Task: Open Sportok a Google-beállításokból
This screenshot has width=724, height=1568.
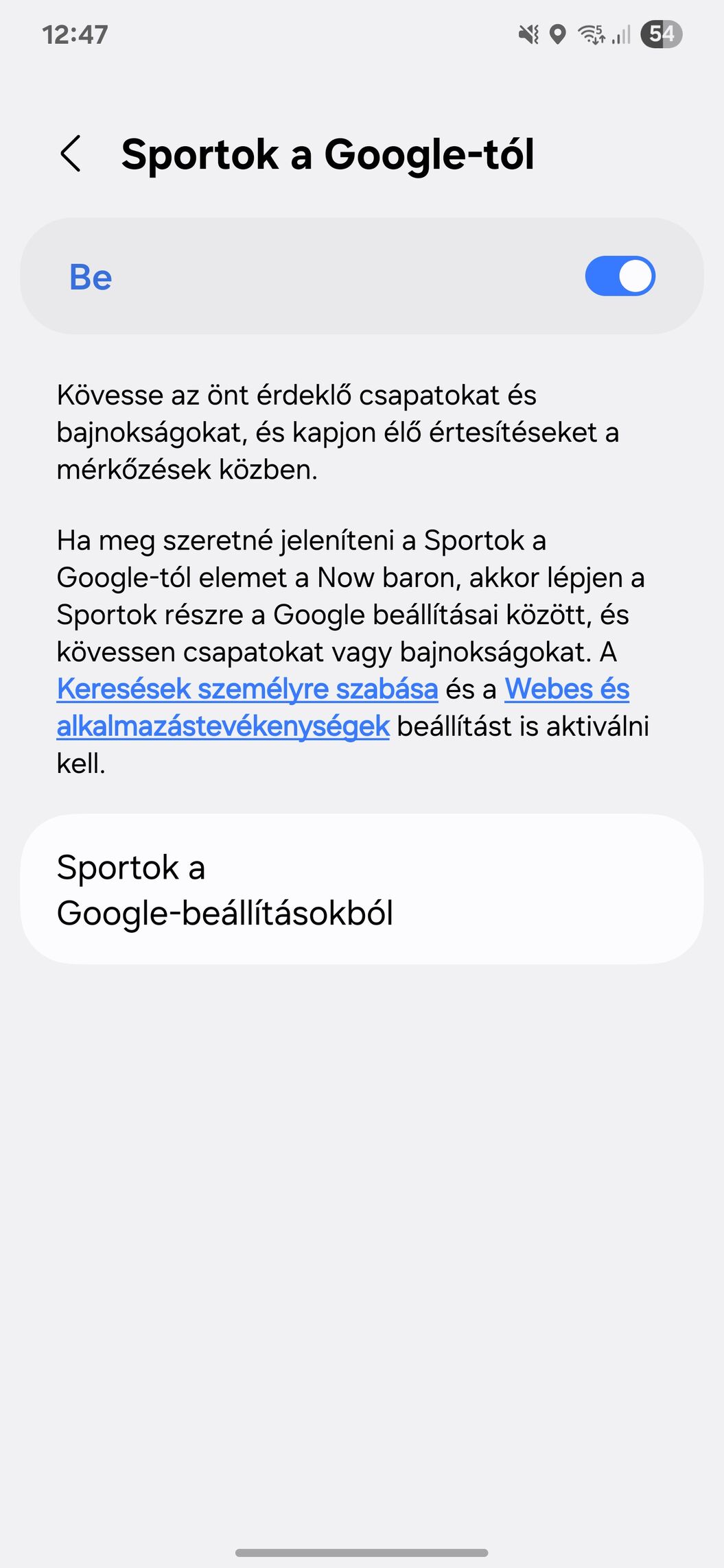Action: pos(362,890)
